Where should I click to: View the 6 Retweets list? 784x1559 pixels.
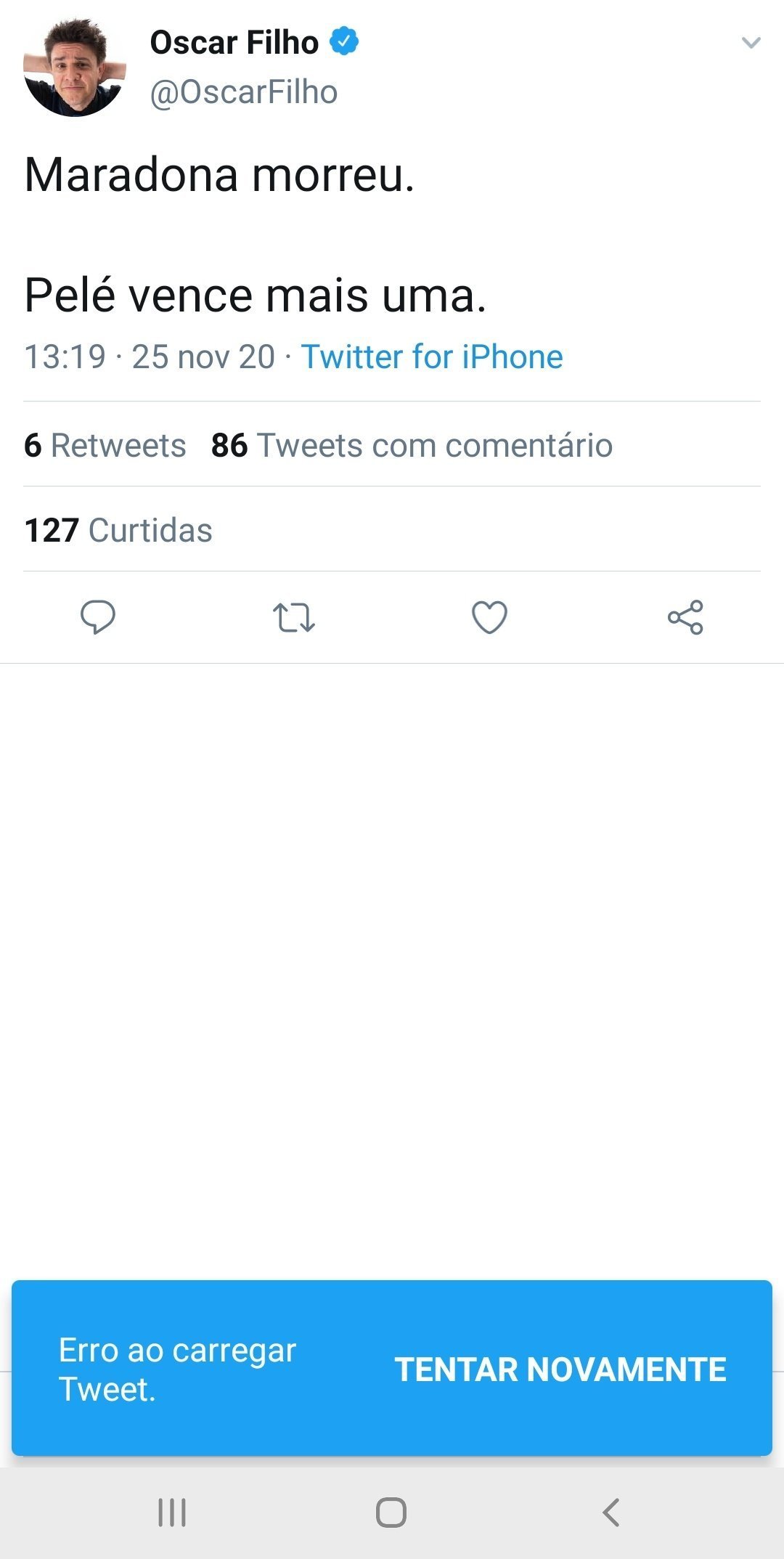coord(105,445)
